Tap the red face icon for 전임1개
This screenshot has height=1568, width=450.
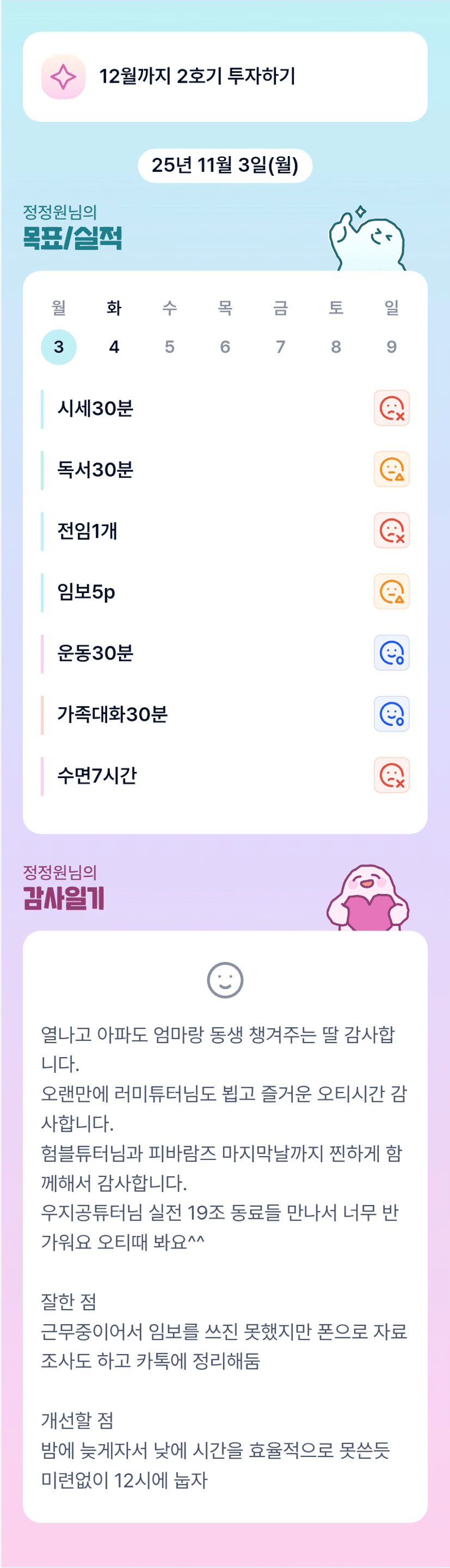tap(391, 531)
